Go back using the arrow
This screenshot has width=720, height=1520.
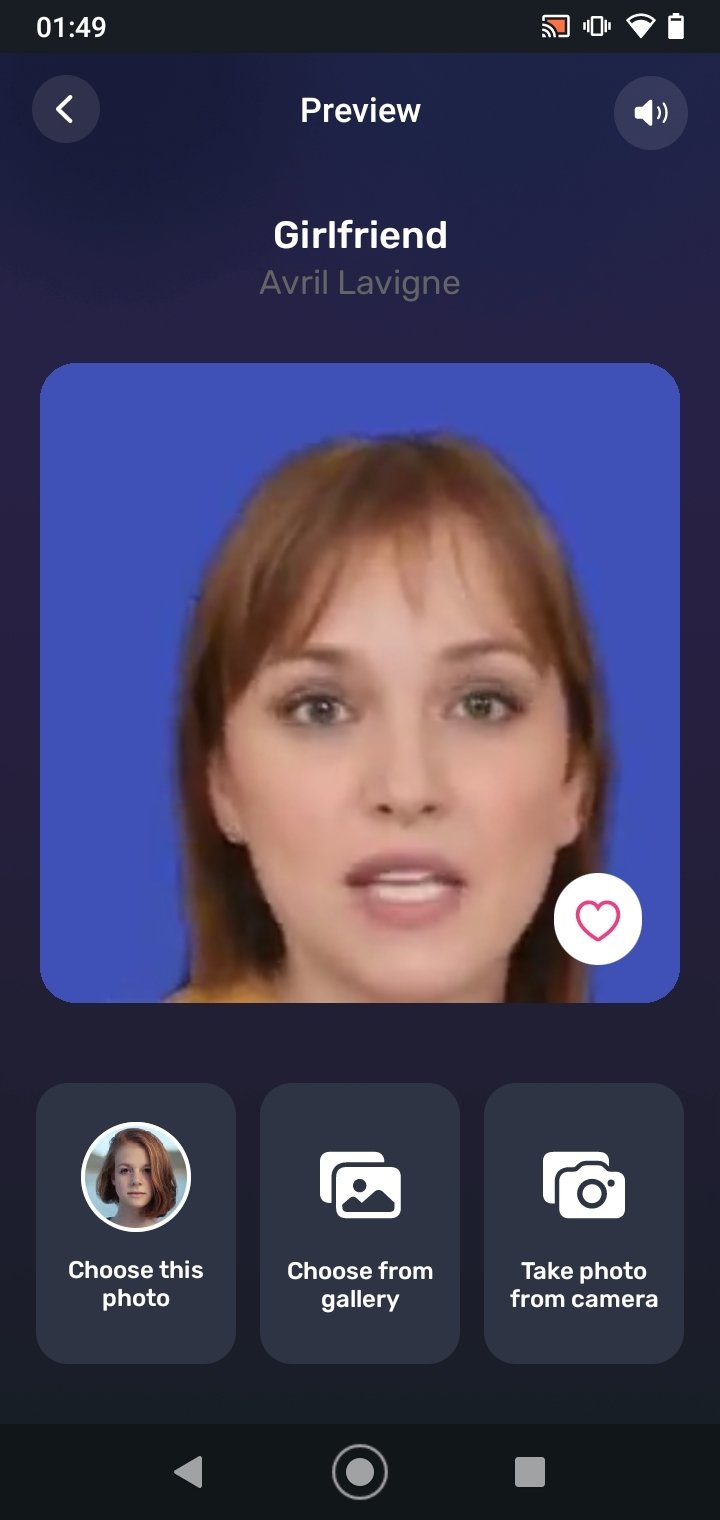click(66, 110)
